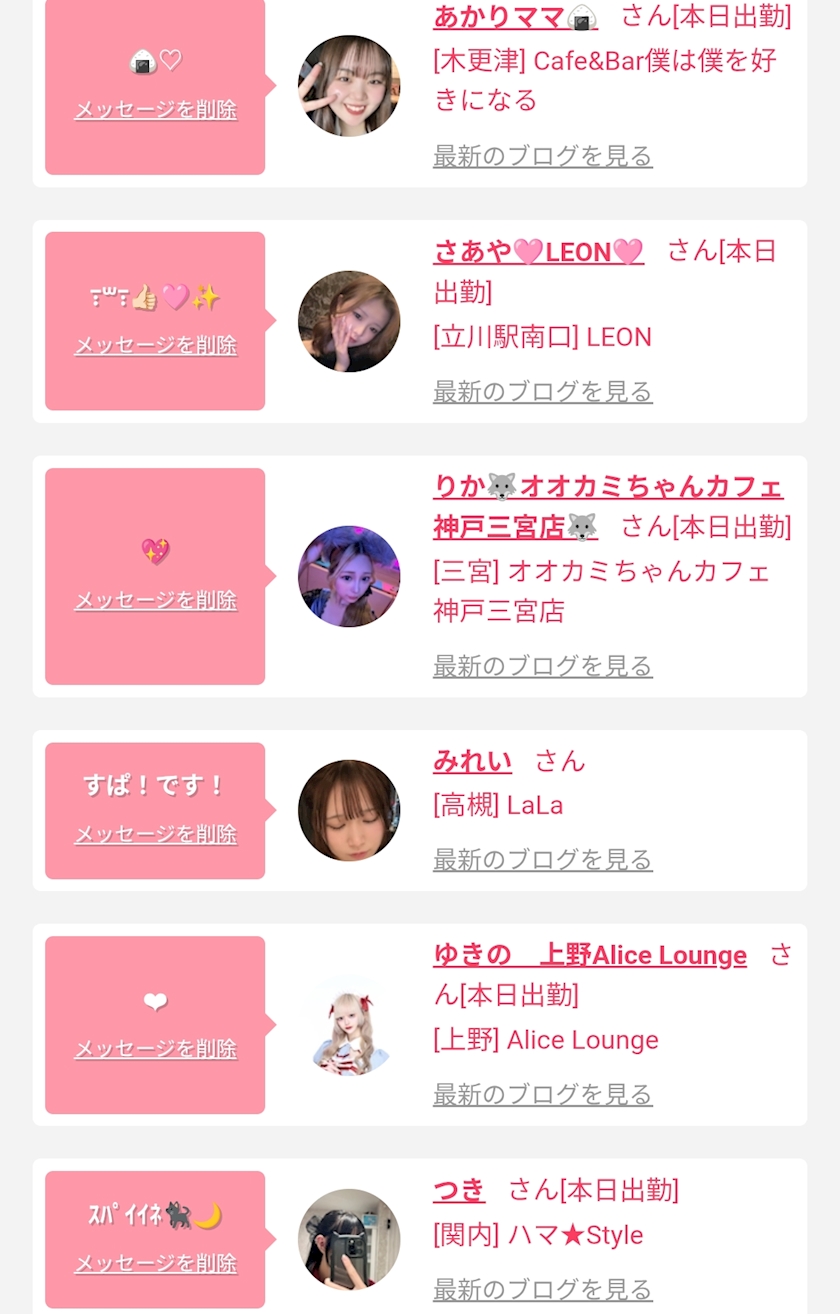The height and width of the screenshot is (1314, 840).
Task: View the latest blog of あかりママ
Action: point(543,156)
